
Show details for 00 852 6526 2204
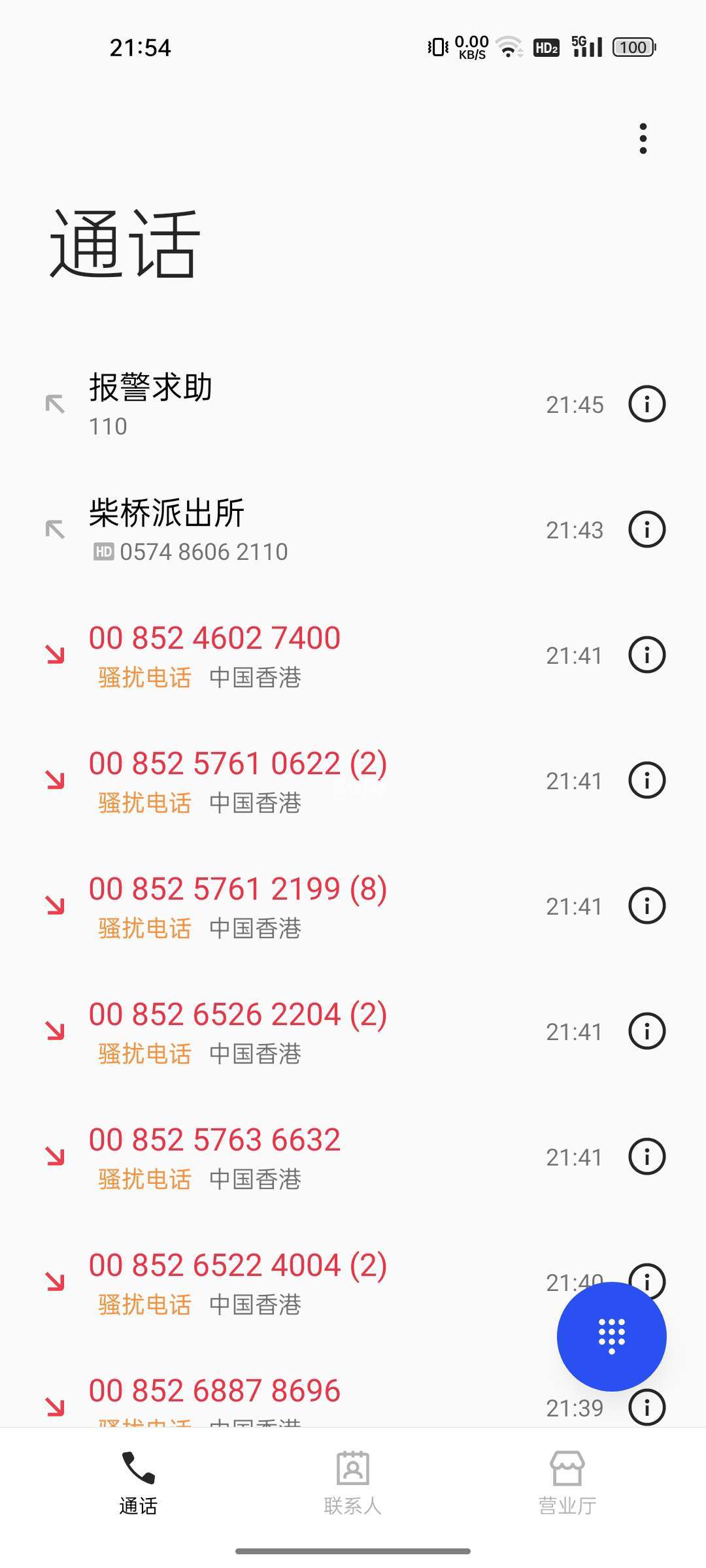(x=647, y=1032)
